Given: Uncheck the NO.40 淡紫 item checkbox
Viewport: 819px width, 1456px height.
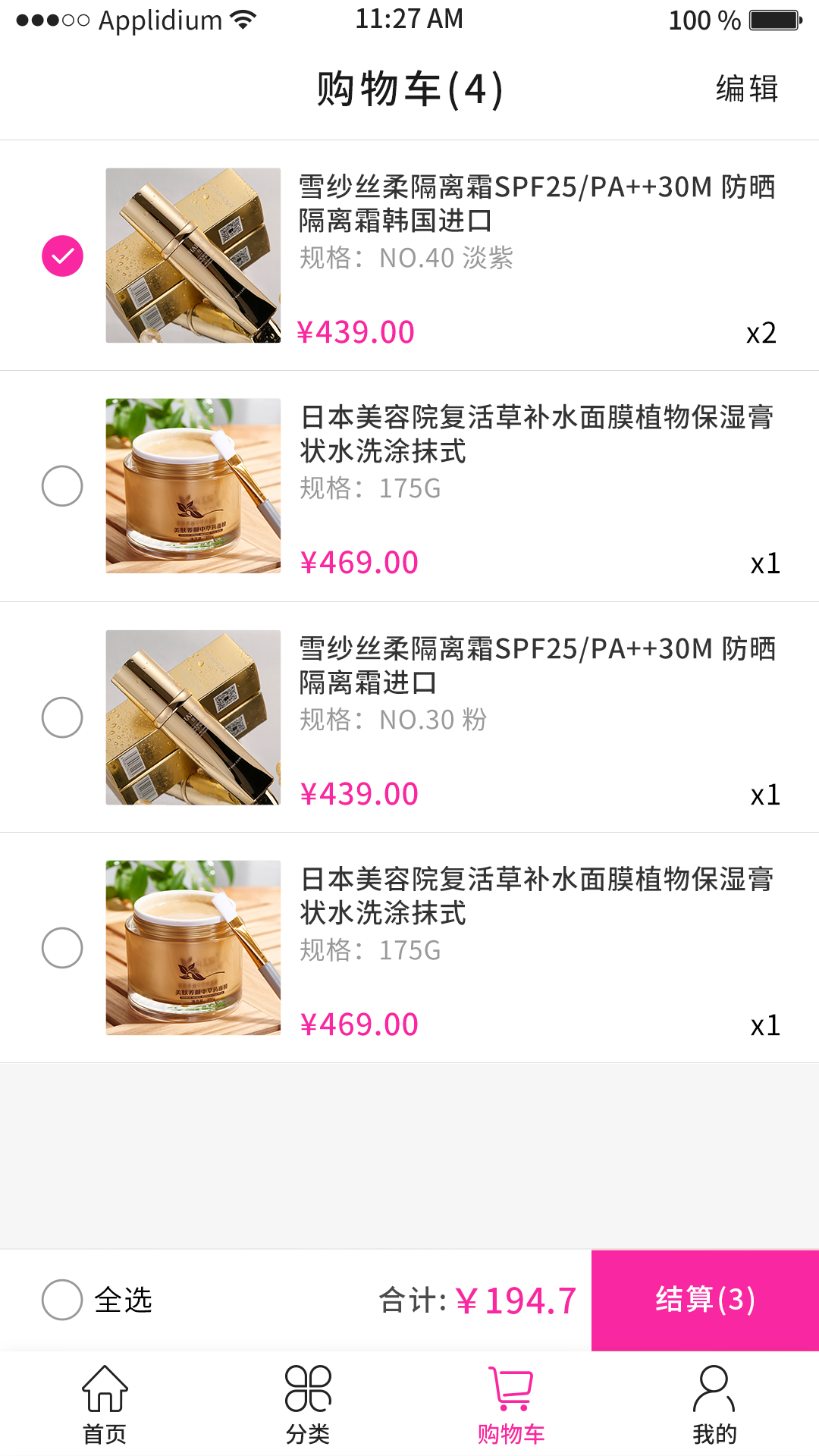Looking at the screenshot, I should [62, 256].
